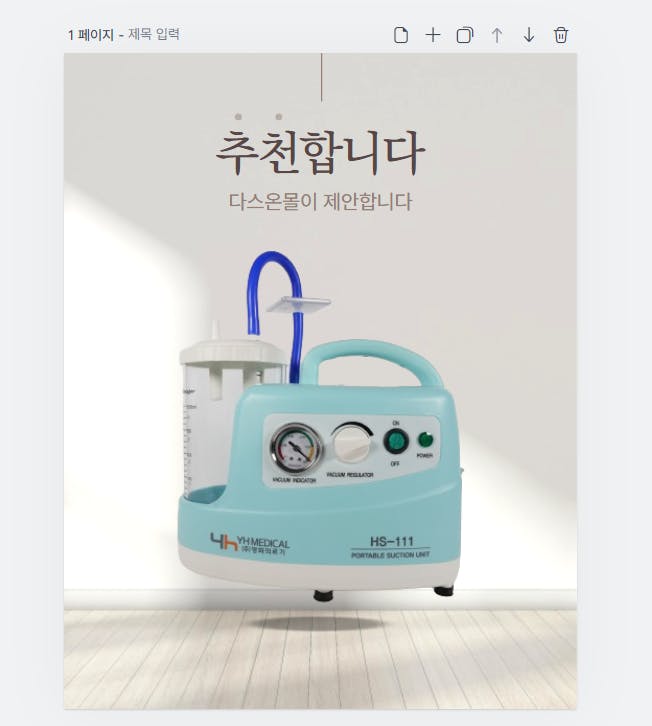
Task: Move page 1 down
Action: [x=529, y=35]
